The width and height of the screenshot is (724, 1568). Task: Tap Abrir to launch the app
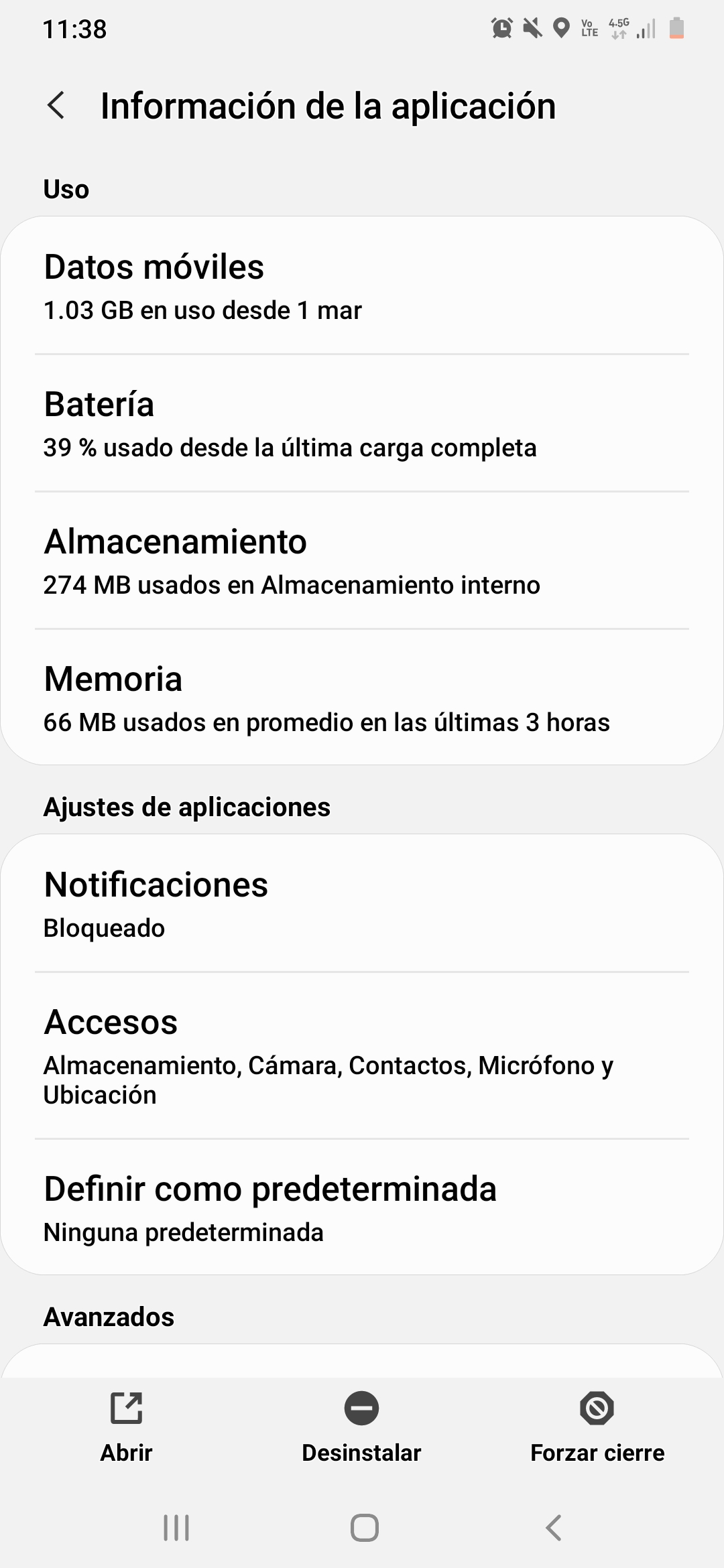pos(126,1427)
